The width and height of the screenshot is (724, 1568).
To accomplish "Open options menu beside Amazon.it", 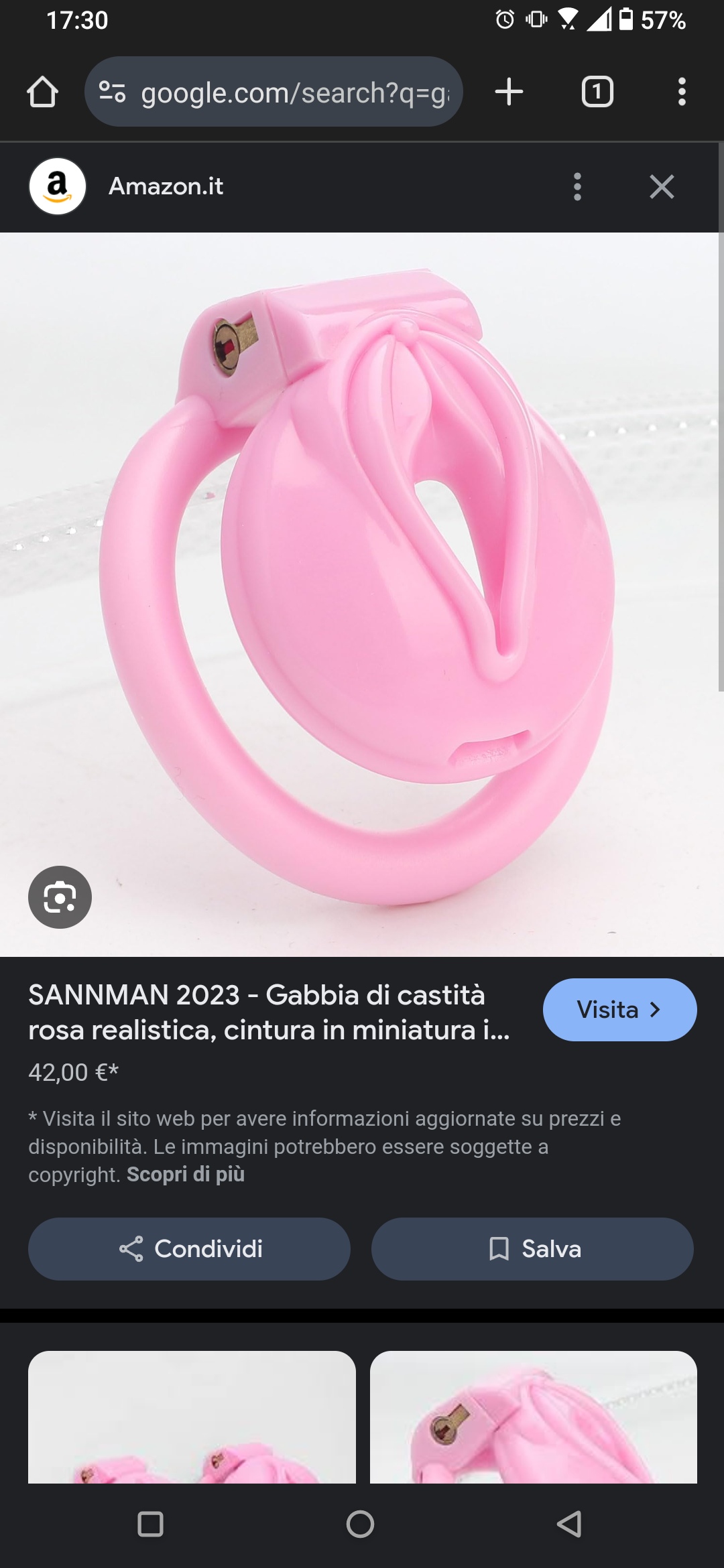I will point(577,186).
